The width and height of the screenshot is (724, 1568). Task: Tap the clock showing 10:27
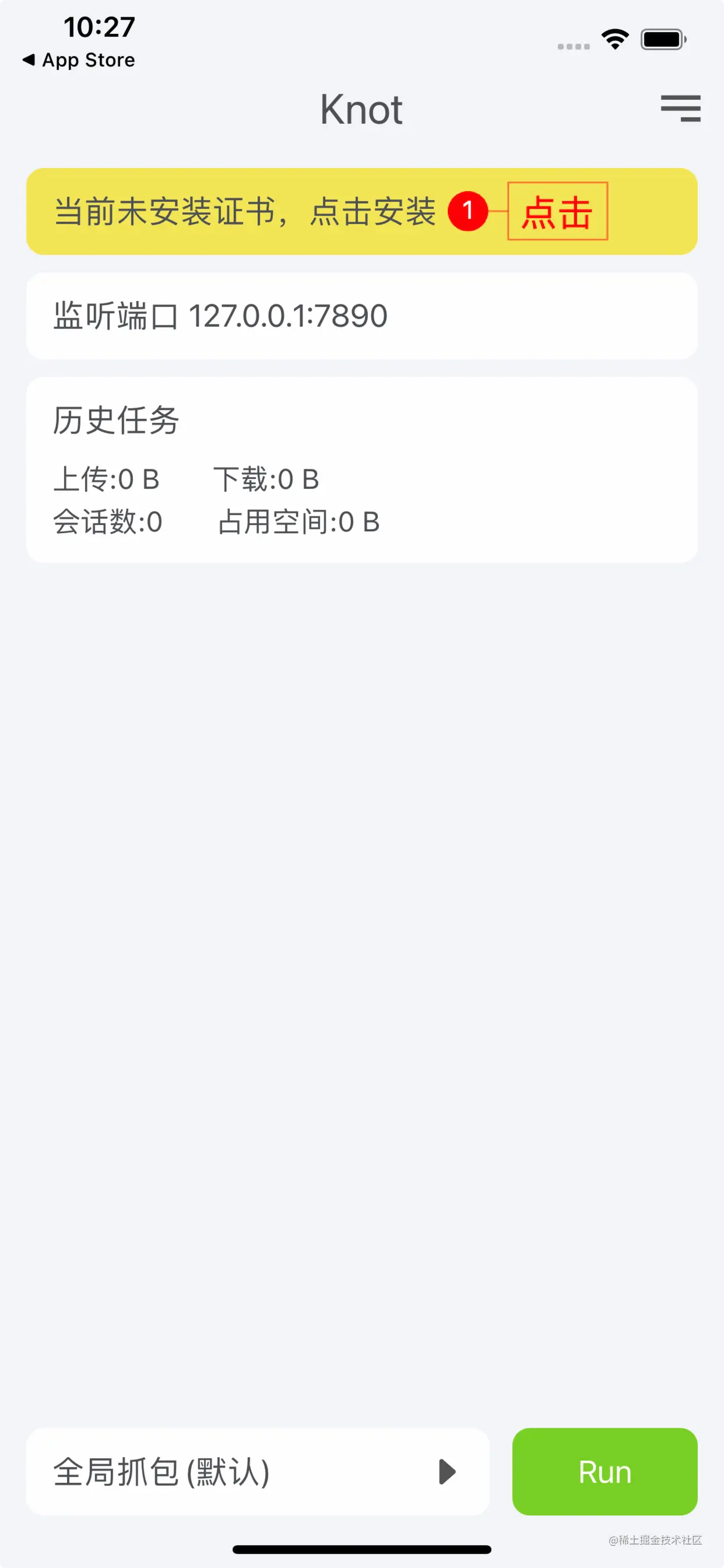click(x=97, y=26)
